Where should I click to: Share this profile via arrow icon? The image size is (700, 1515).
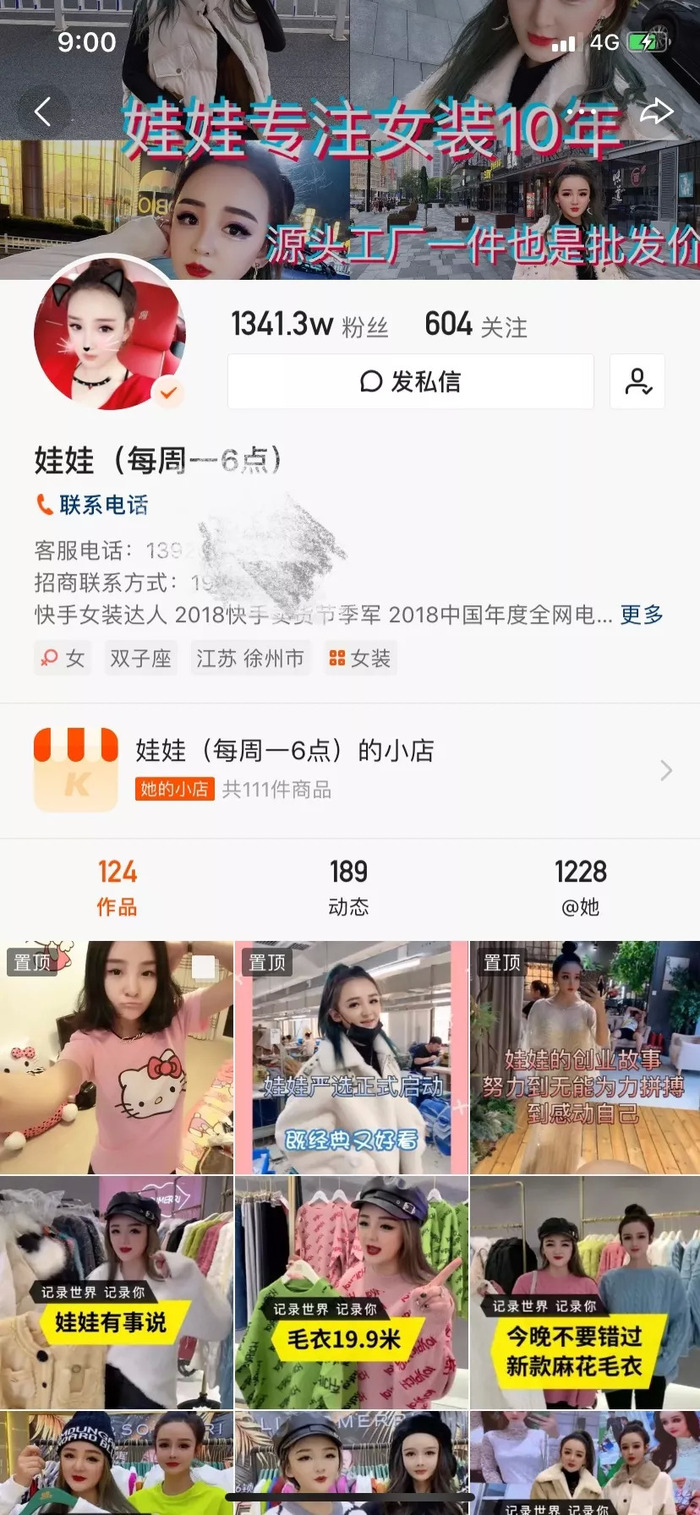656,111
